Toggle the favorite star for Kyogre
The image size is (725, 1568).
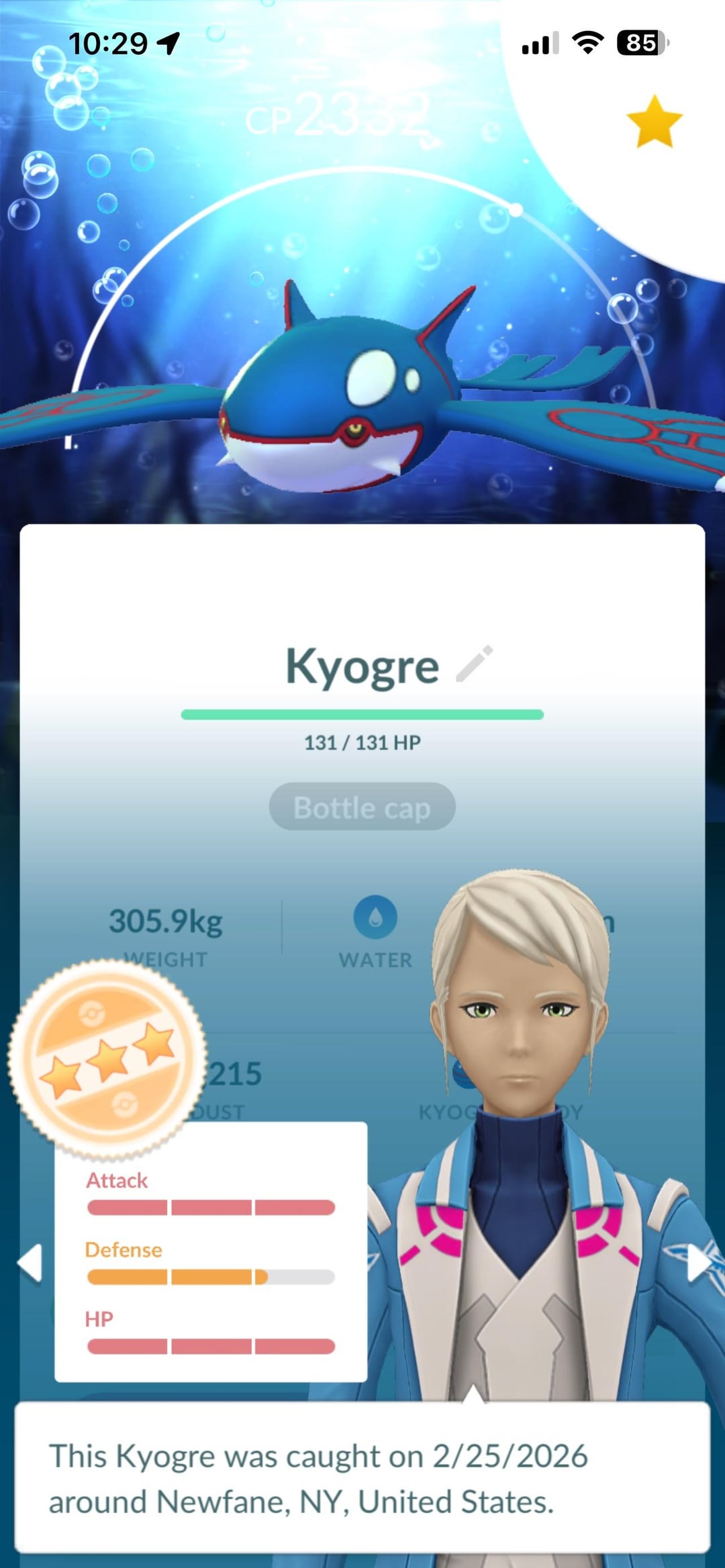tap(654, 121)
